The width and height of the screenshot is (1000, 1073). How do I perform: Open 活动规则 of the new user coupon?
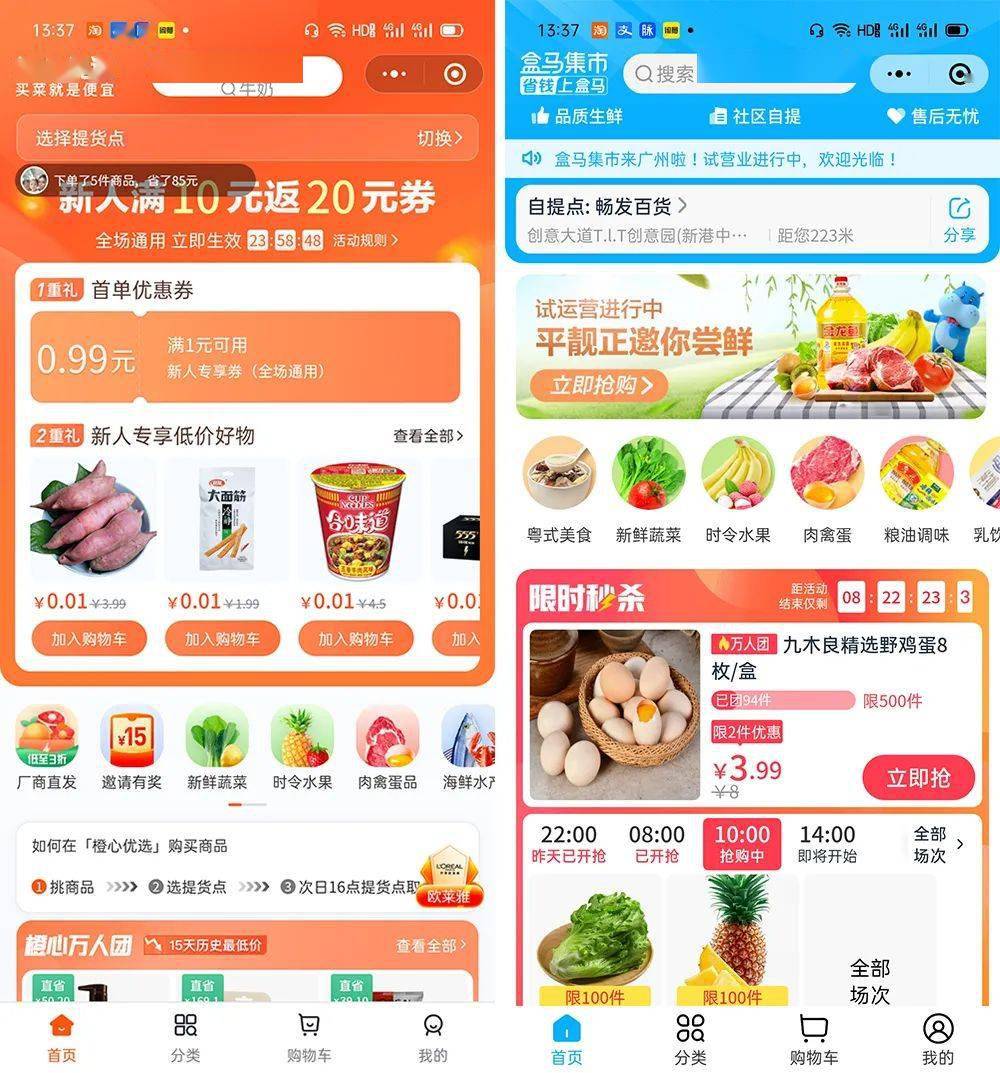(x=365, y=240)
